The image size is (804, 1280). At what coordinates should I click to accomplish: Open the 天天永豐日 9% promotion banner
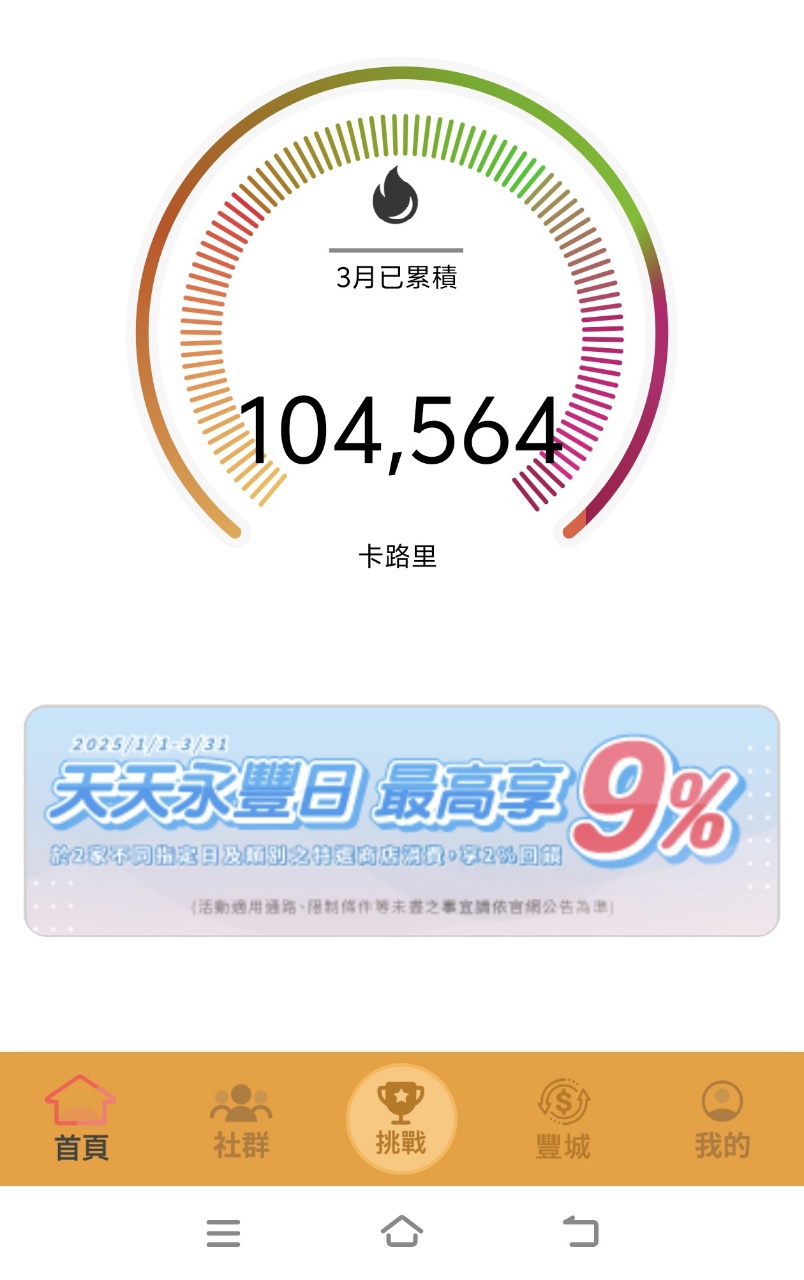click(401, 820)
